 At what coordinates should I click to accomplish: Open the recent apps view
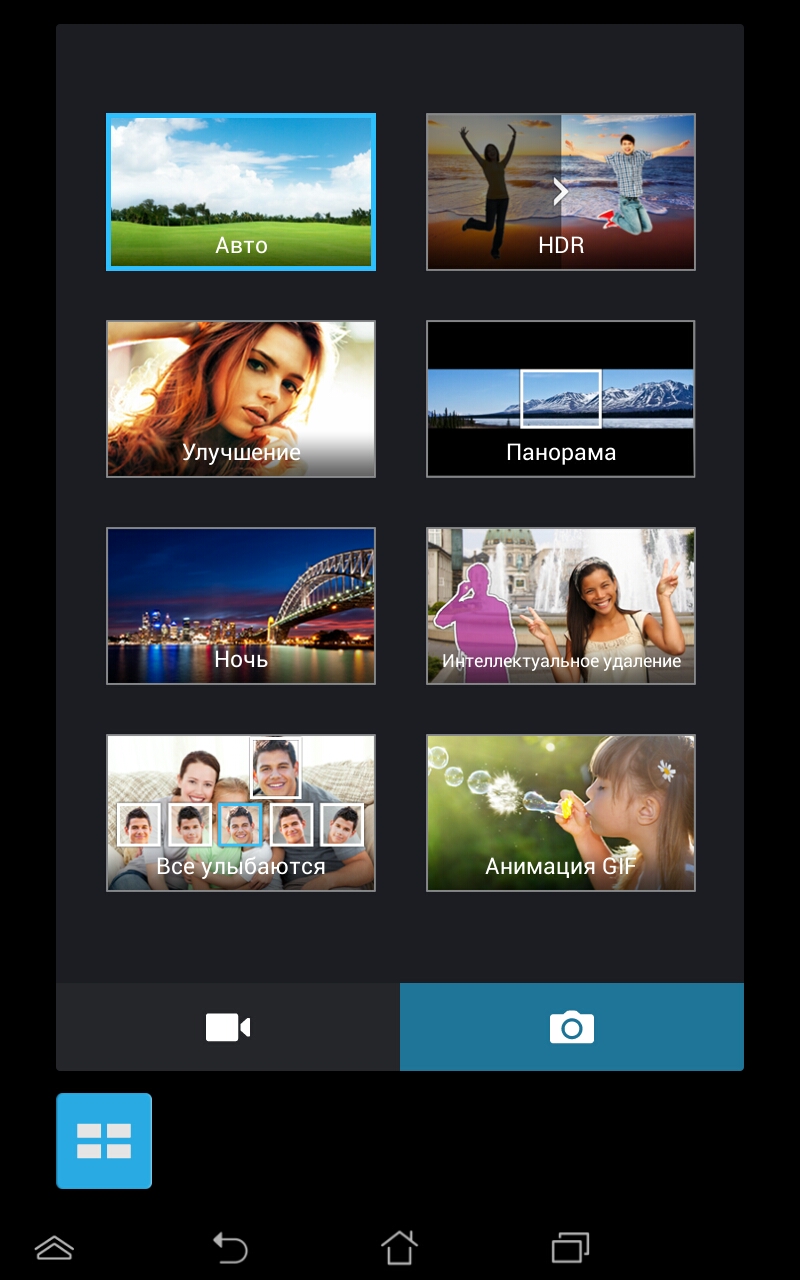coord(570,1248)
